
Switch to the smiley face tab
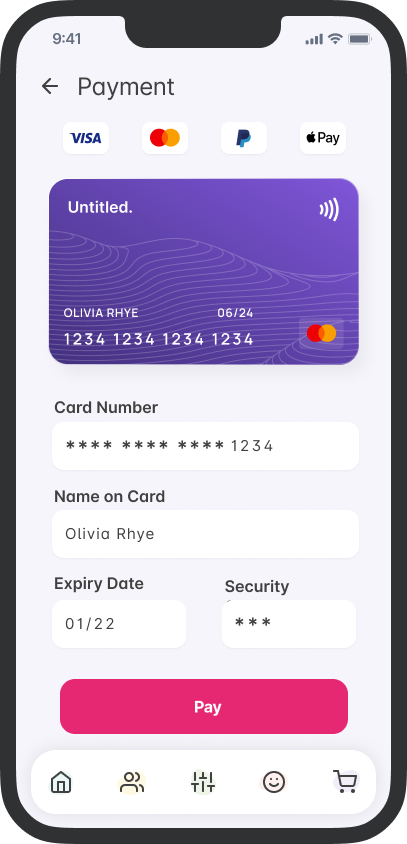tap(274, 782)
